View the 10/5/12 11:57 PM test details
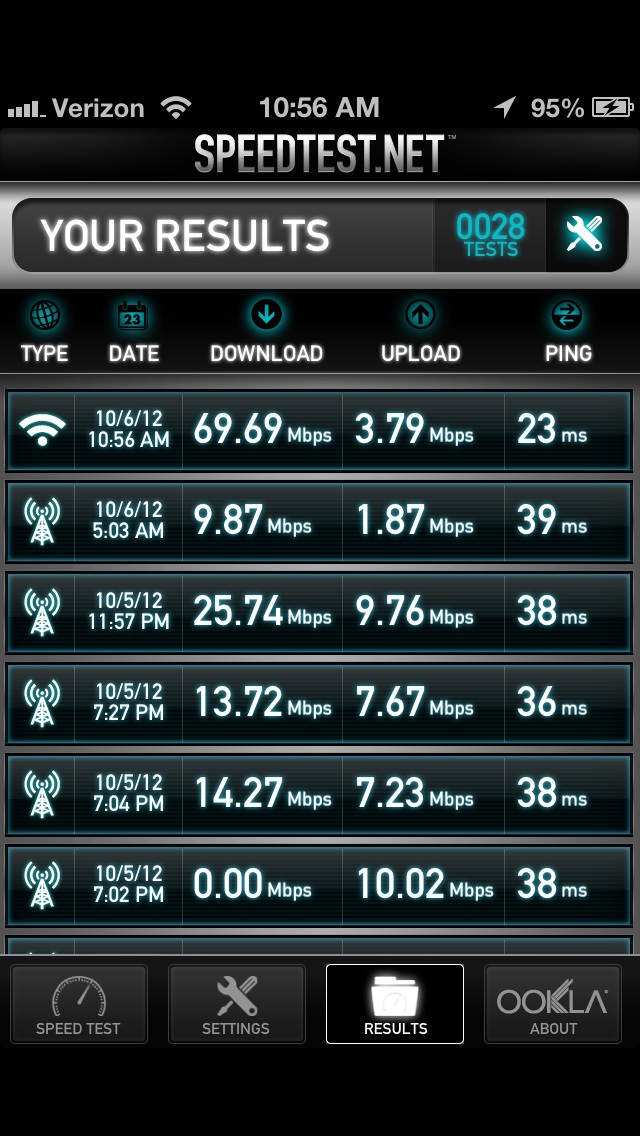The image size is (640, 1136). pos(319,613)
